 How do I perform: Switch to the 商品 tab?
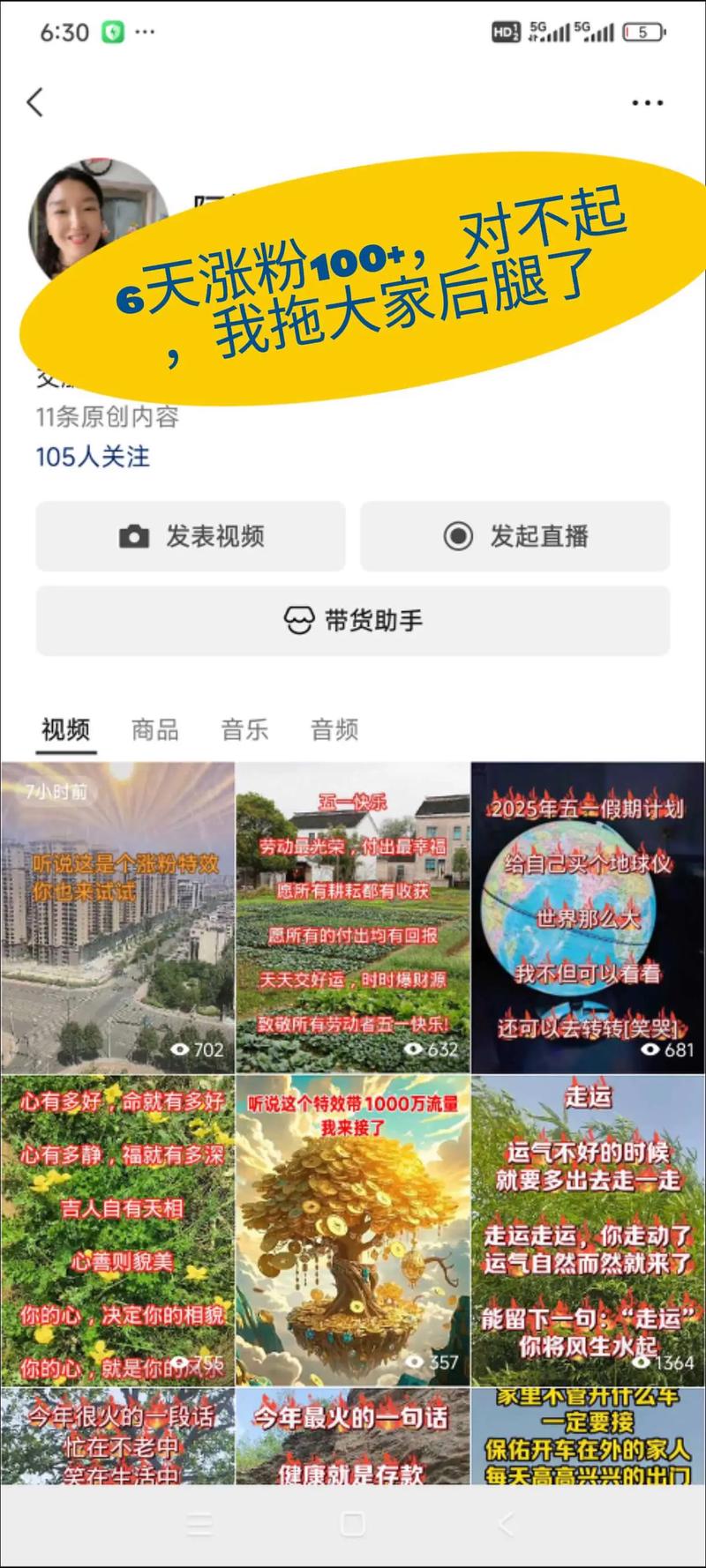(155, 729)
